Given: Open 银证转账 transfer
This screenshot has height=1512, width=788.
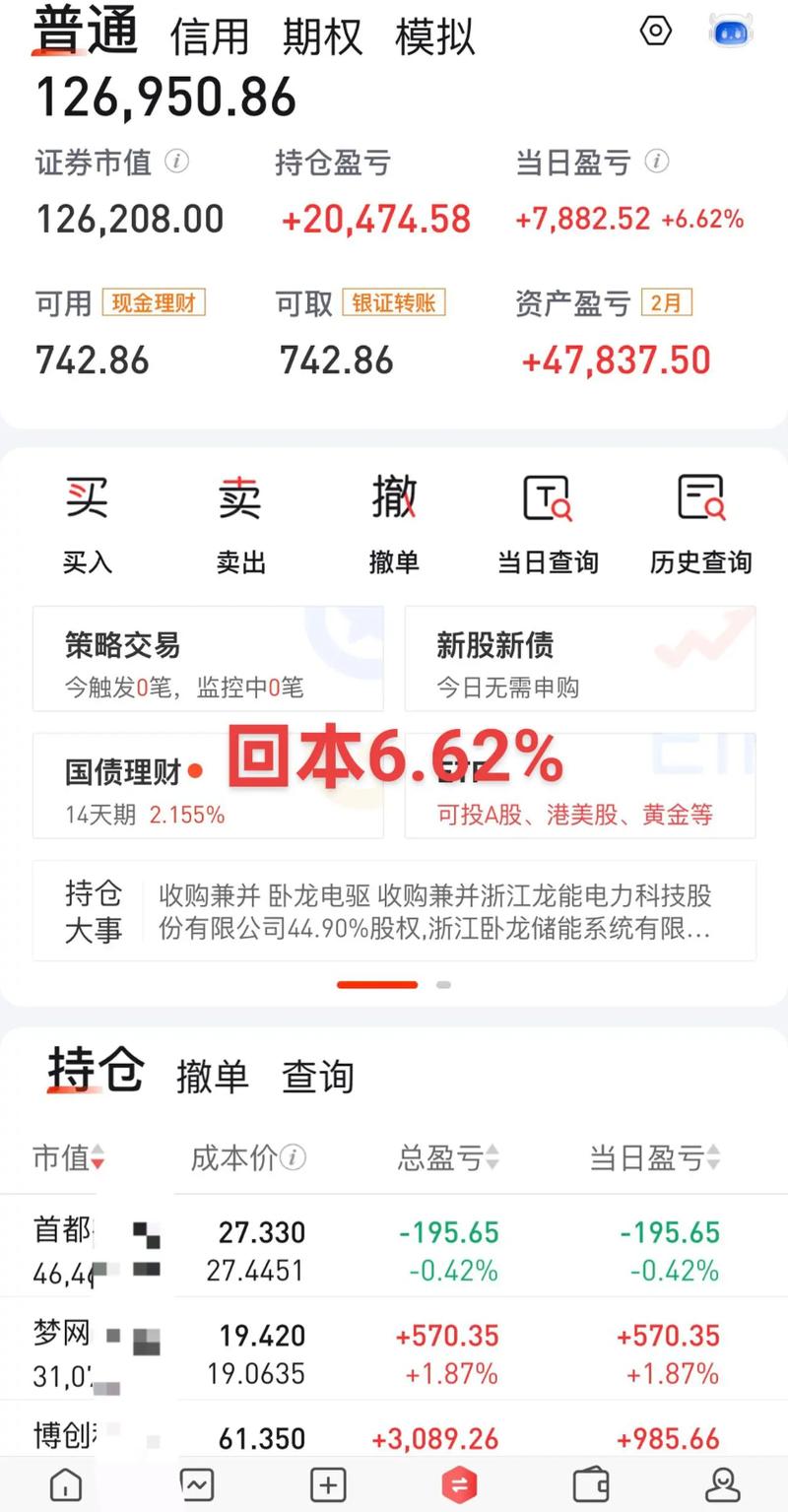Looking at the screenshot, I should pos(394,302).
